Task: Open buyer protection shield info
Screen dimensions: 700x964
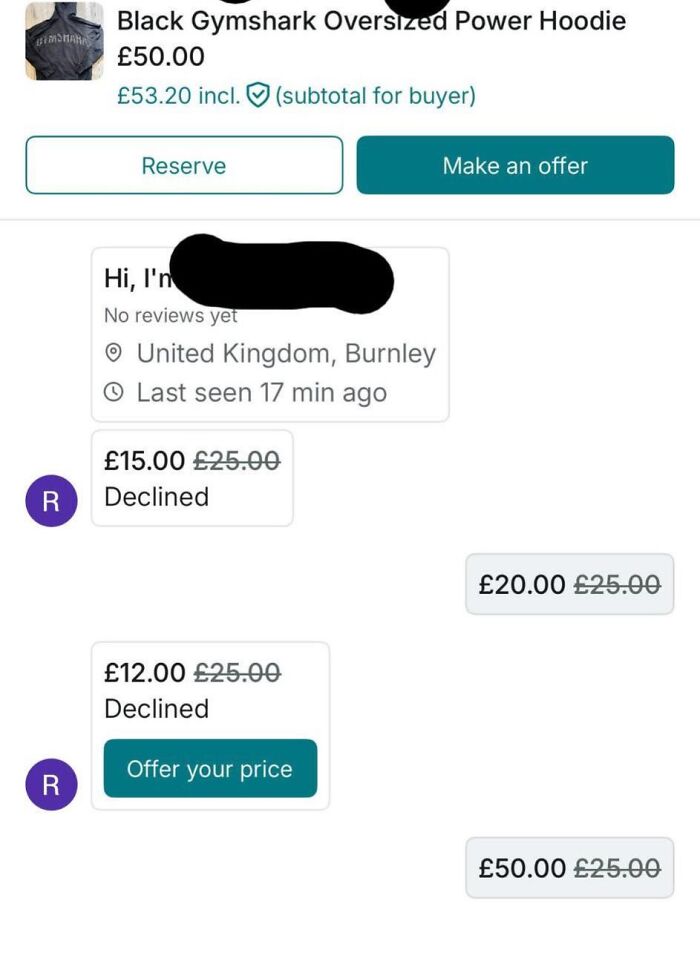Action: point(258,96)
